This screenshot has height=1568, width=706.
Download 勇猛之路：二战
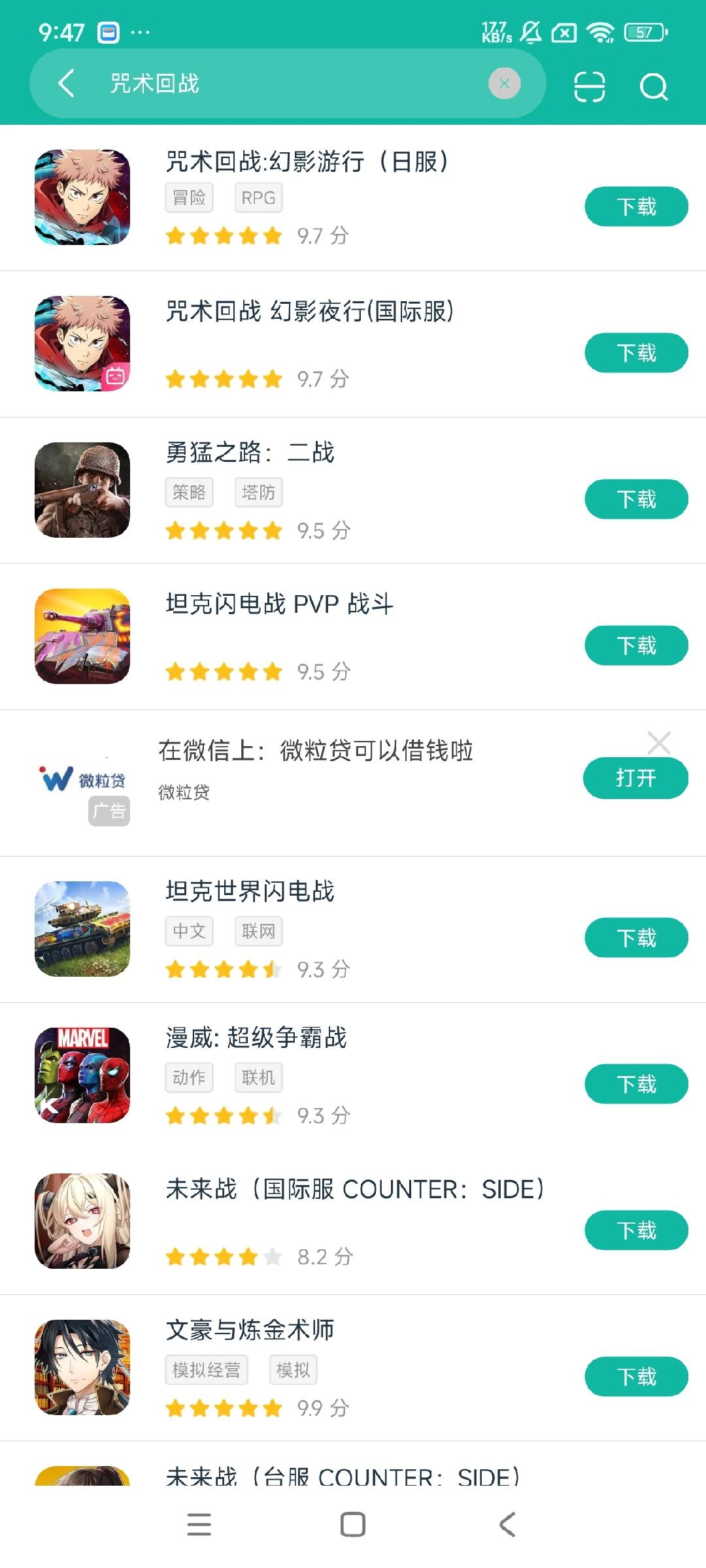click(635, 498)
